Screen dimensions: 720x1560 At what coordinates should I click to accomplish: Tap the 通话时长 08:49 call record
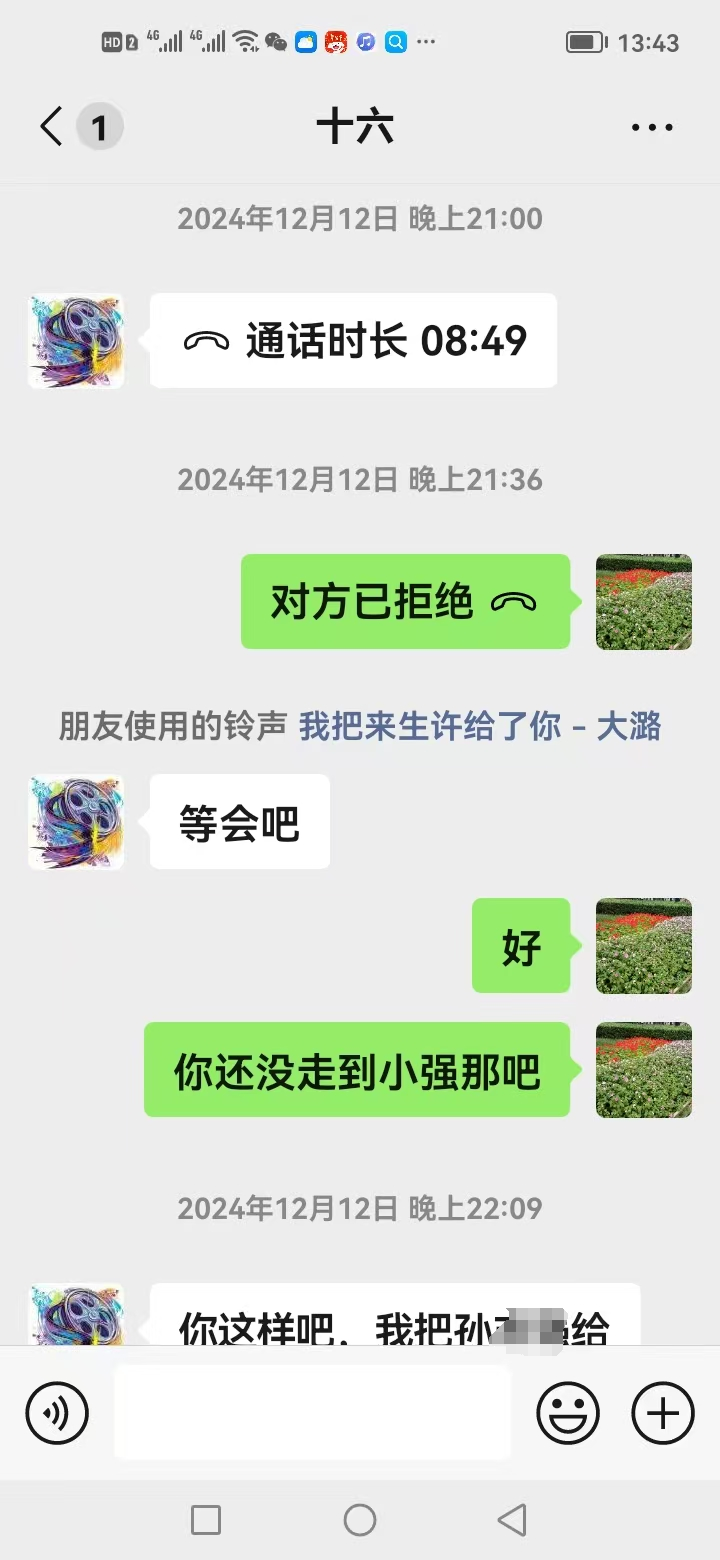(x=353, y=341)
